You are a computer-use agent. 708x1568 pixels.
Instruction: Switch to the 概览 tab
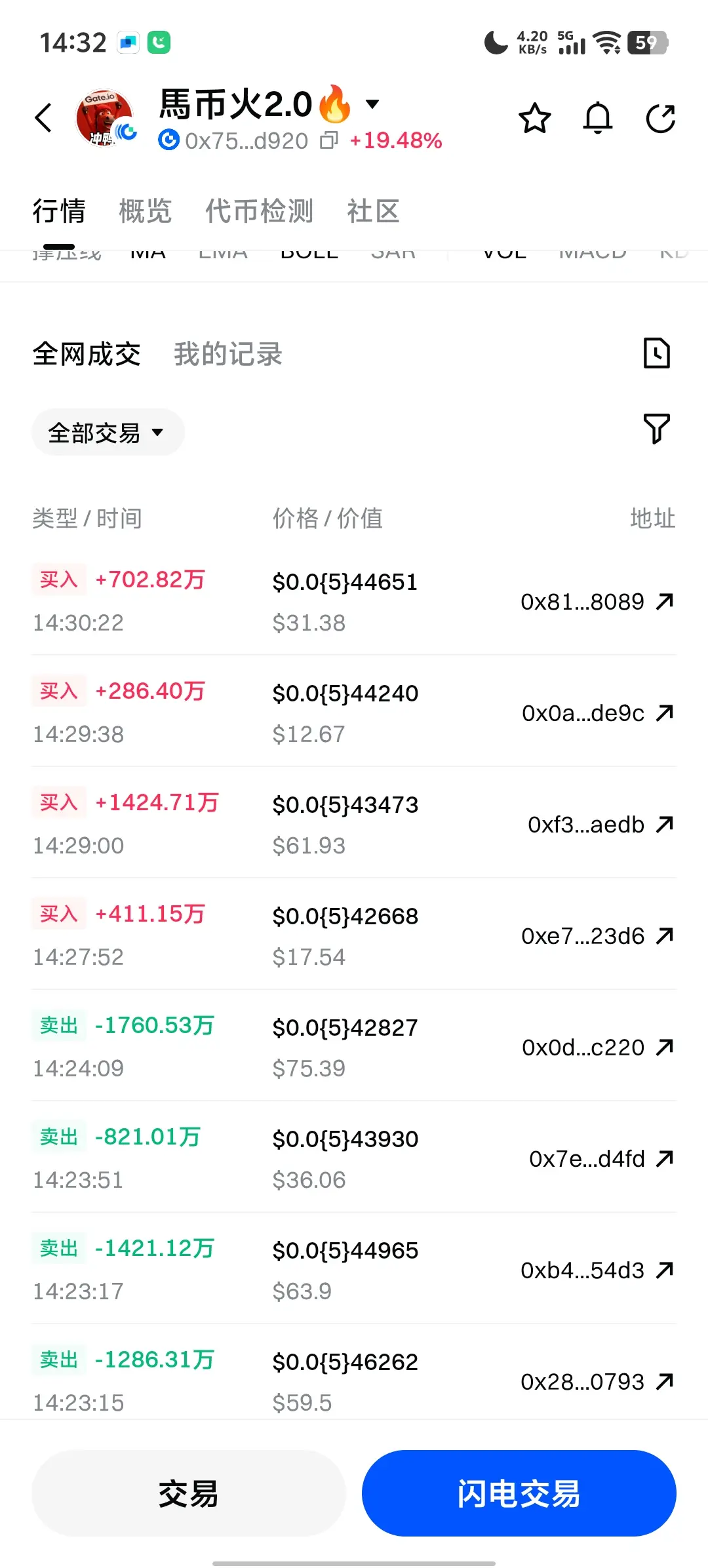pos(145,211)
